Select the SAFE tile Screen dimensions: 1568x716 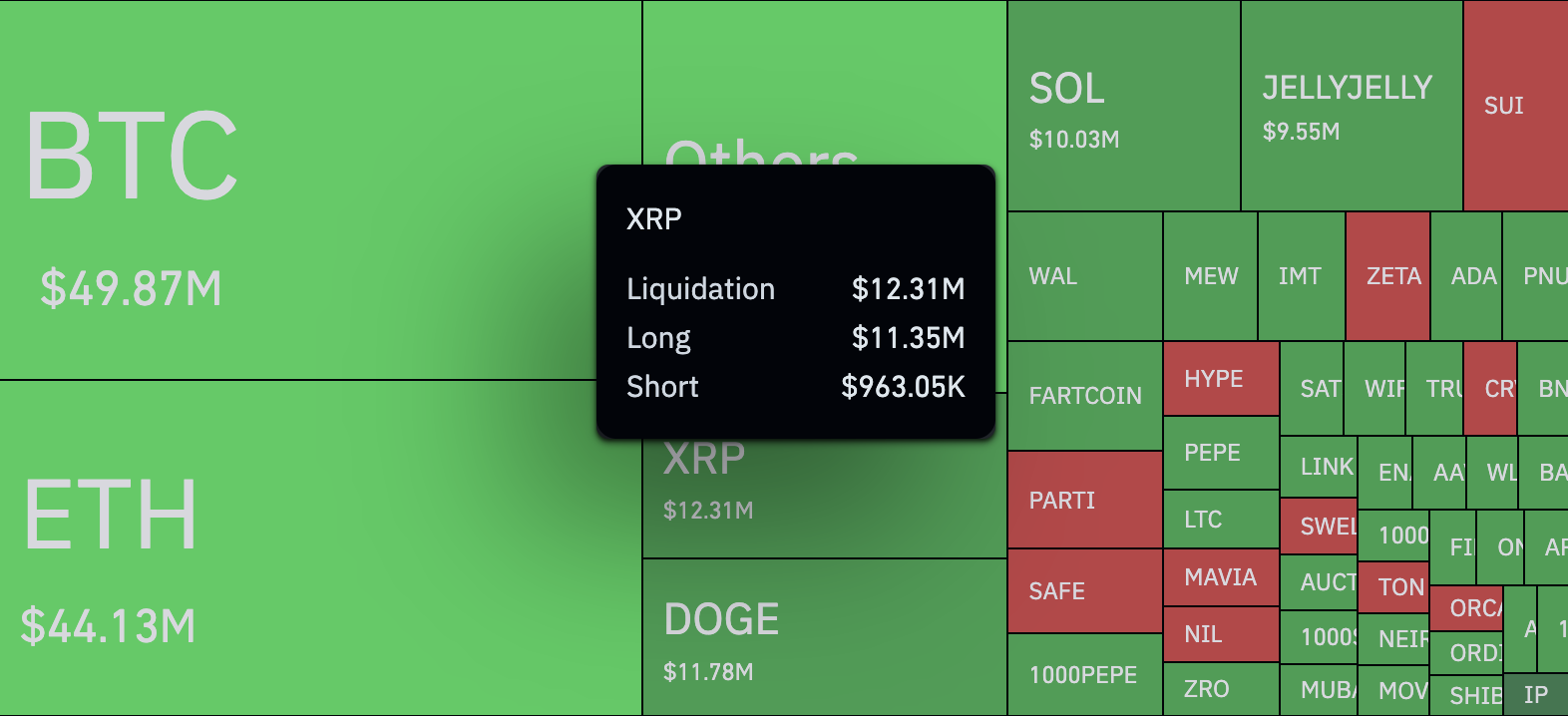[x=1084, y=590]
